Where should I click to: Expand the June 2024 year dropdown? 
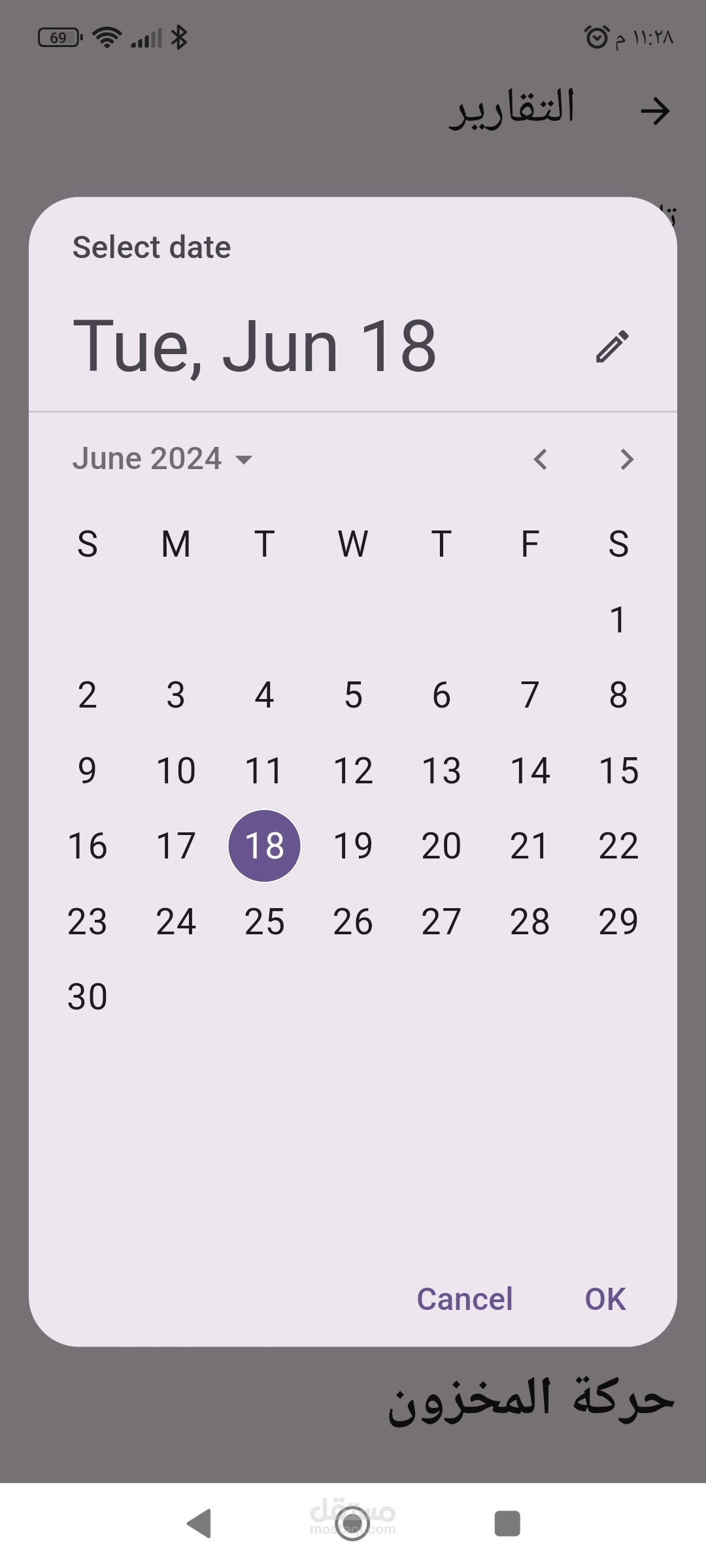click(163, 459)
